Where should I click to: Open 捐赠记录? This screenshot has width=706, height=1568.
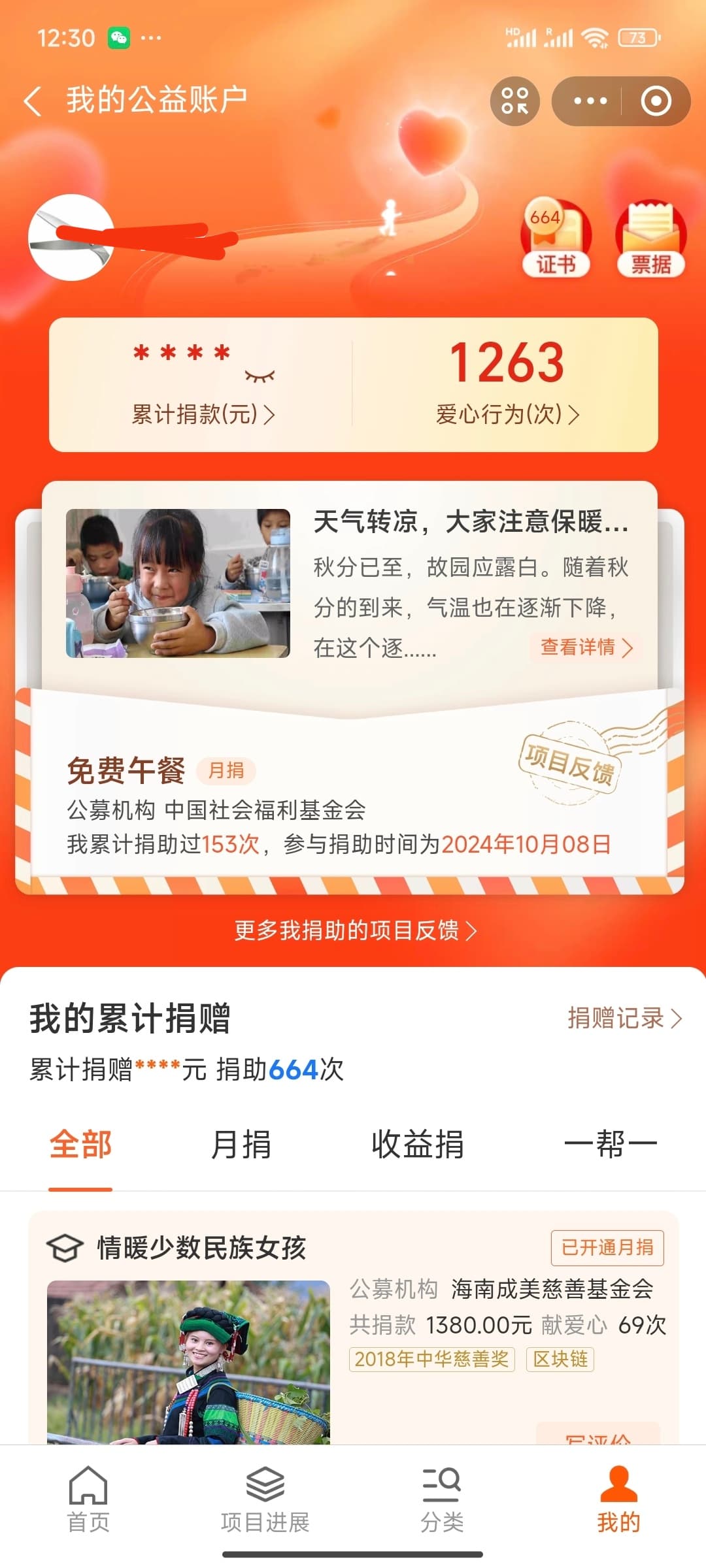624,1018
